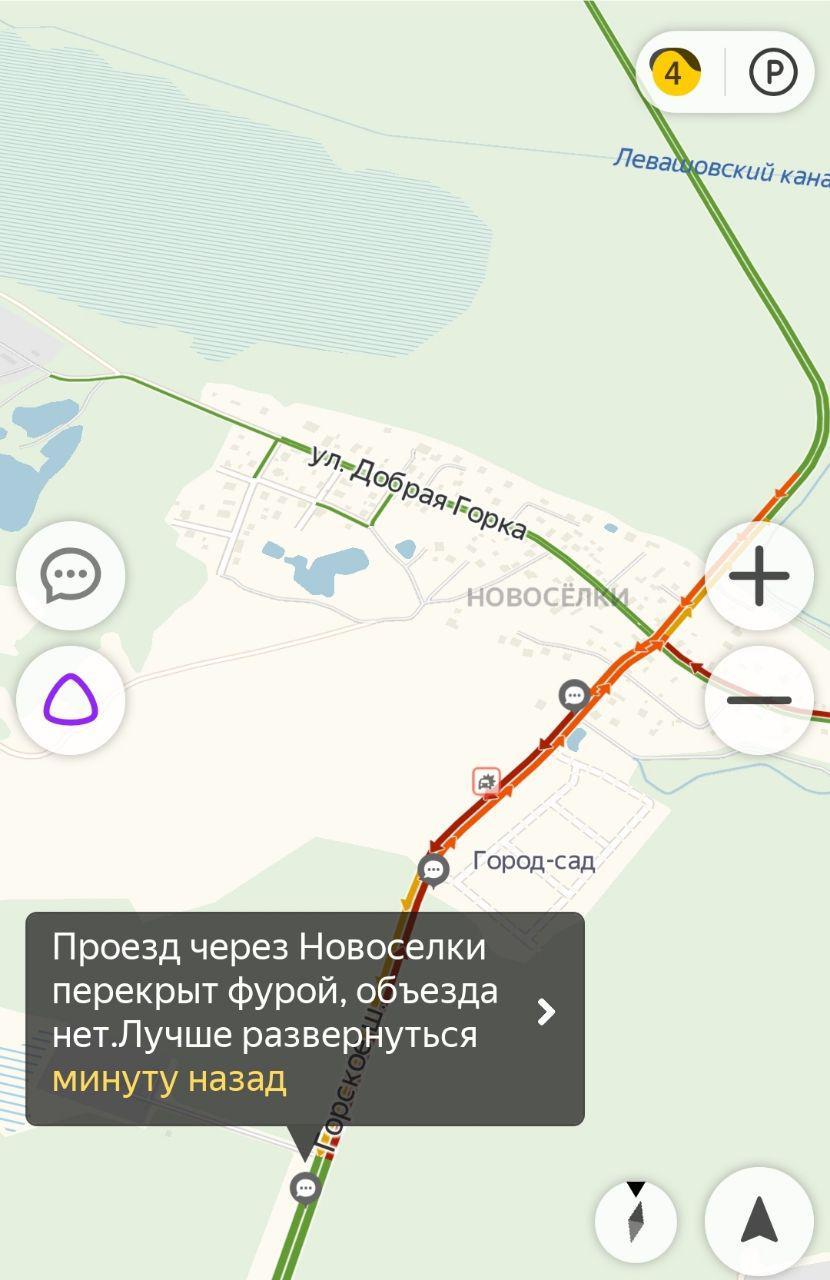Open the chat marker near Новосёлки crossroads

pos(574,694)
